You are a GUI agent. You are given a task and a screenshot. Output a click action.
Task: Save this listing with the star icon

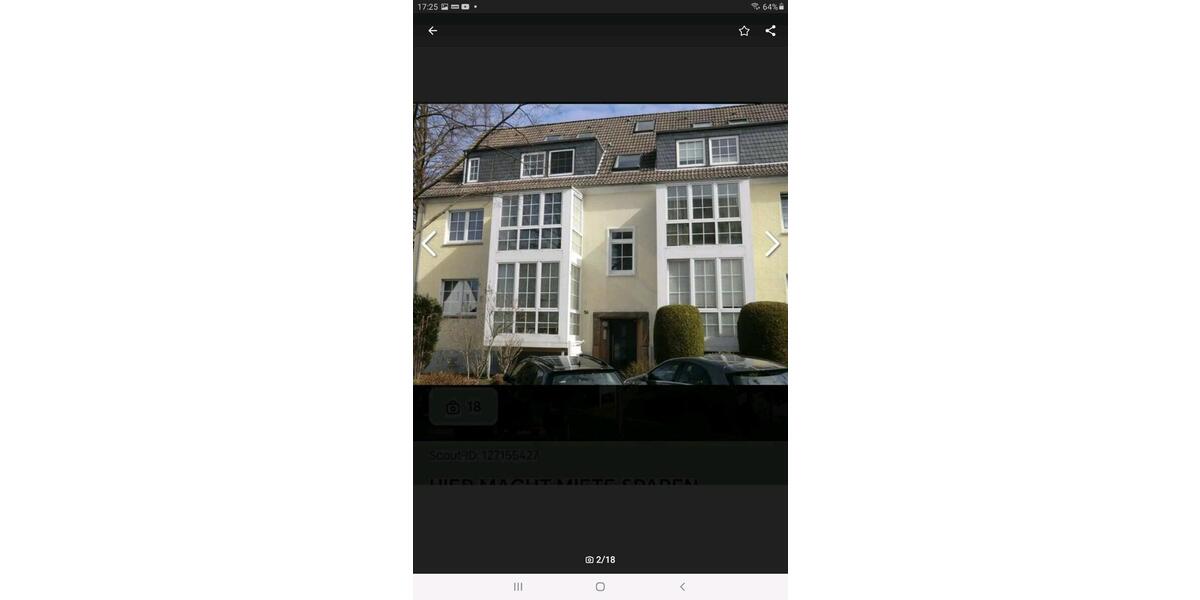point(744,31)
